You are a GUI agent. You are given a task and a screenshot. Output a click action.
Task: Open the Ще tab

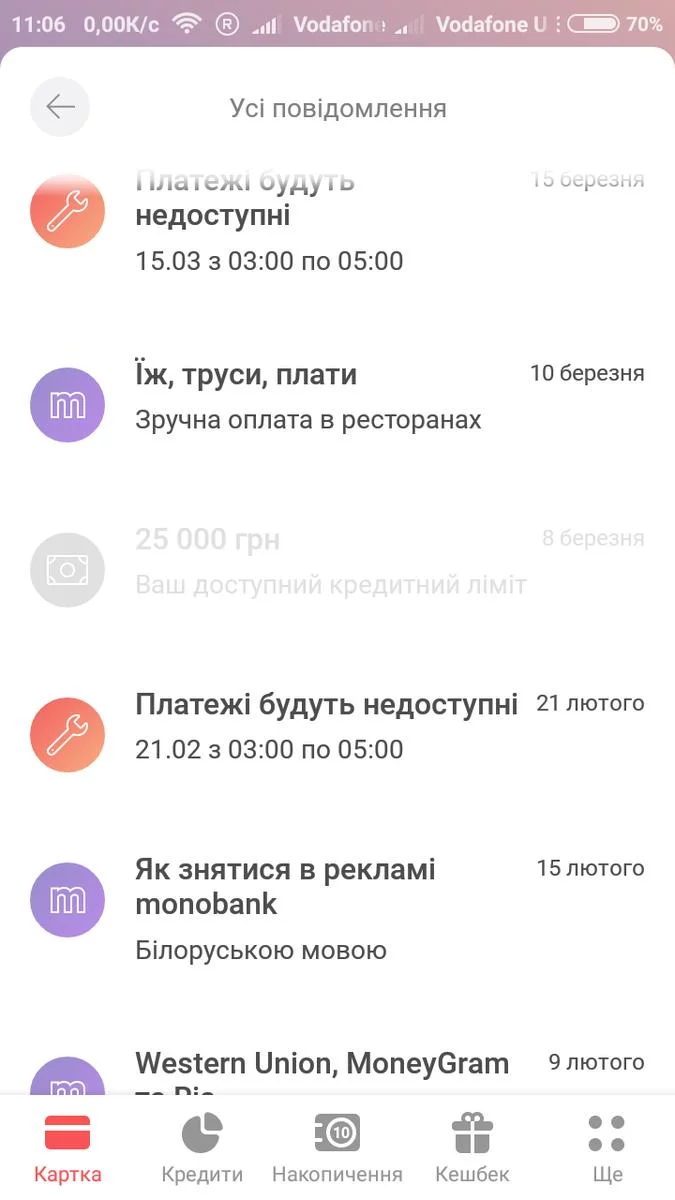(x=607, y=1148)
